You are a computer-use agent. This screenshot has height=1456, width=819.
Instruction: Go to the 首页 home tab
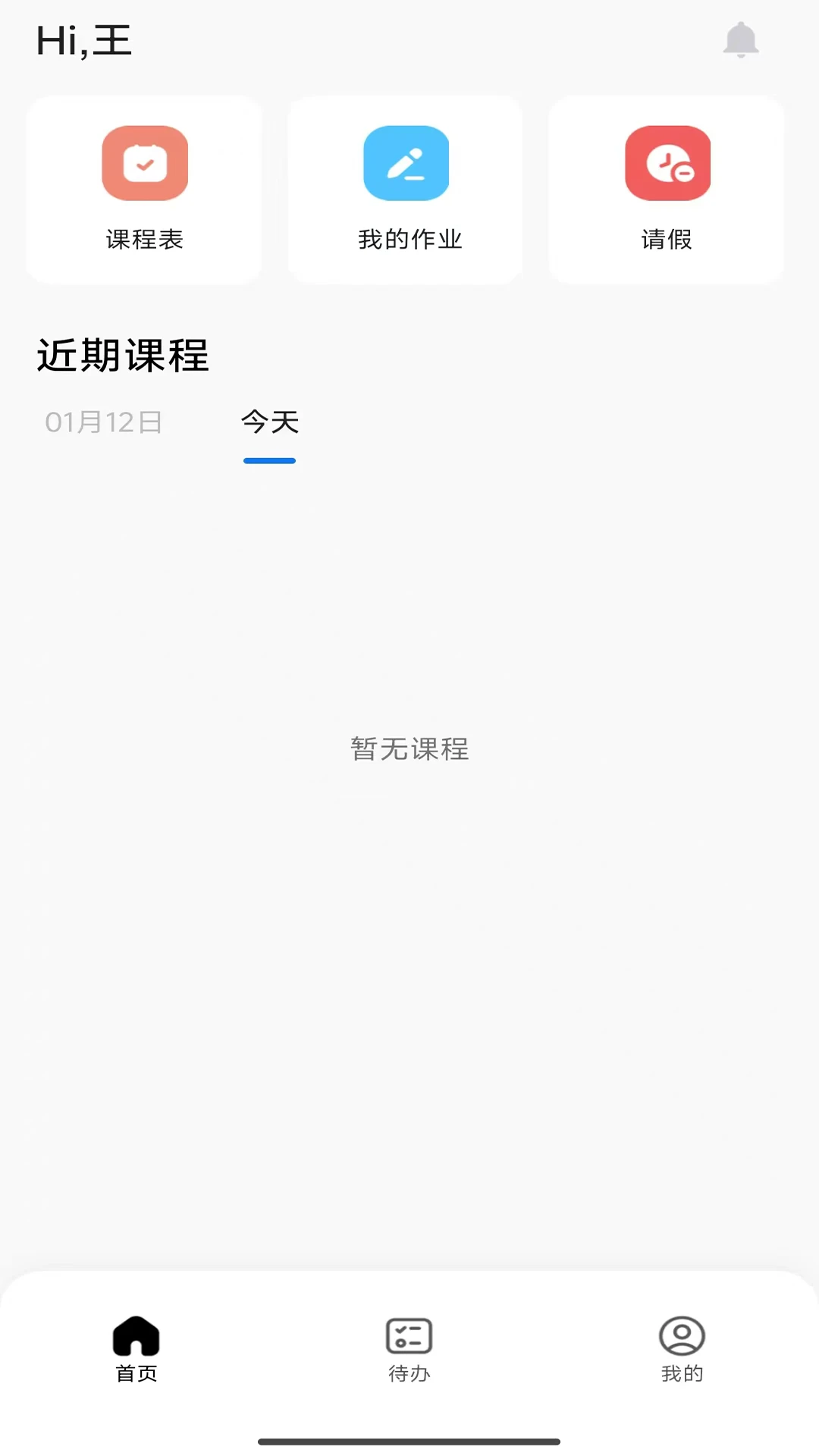point(136,1349)
